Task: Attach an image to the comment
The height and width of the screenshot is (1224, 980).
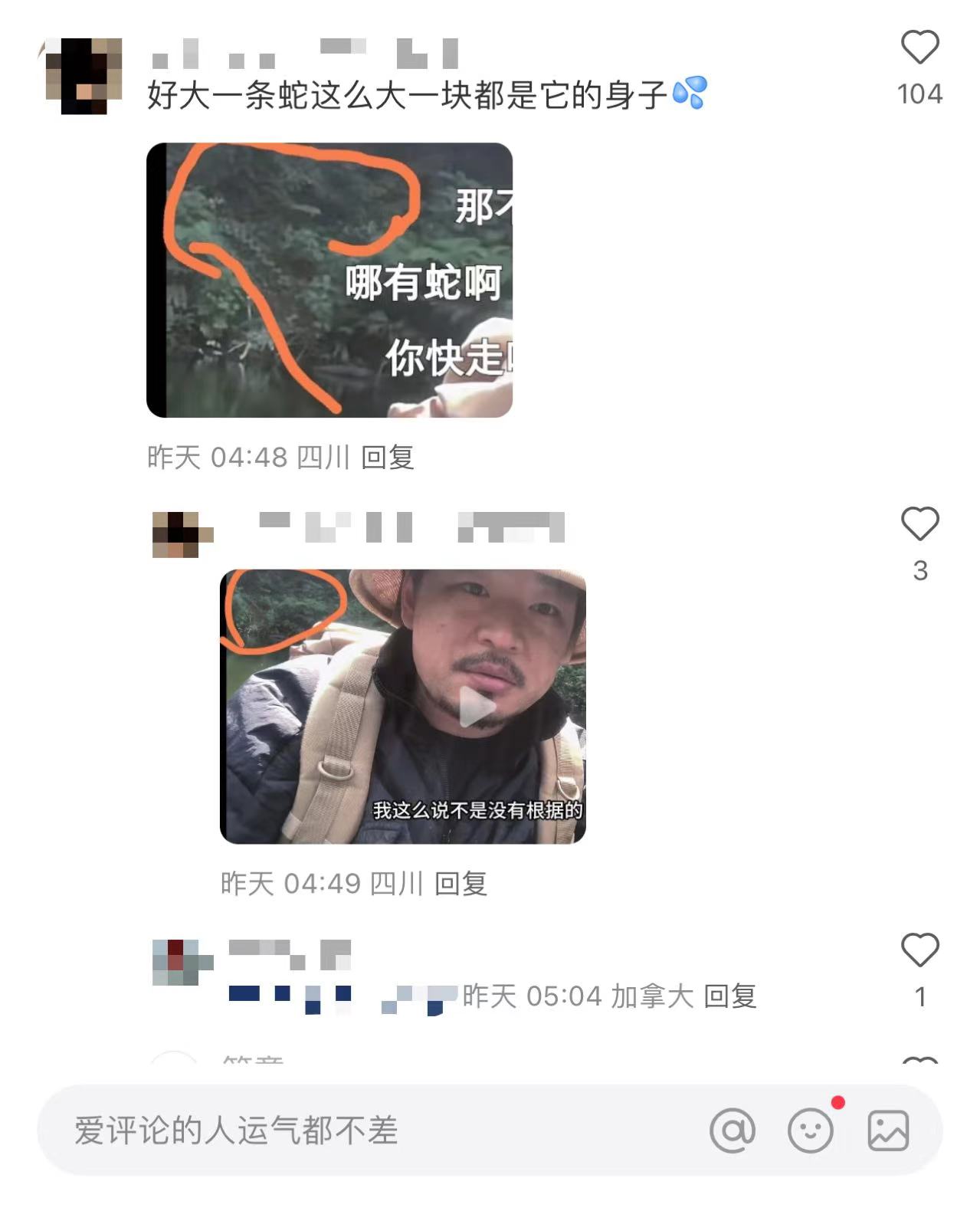Action: coord(888,1130)
